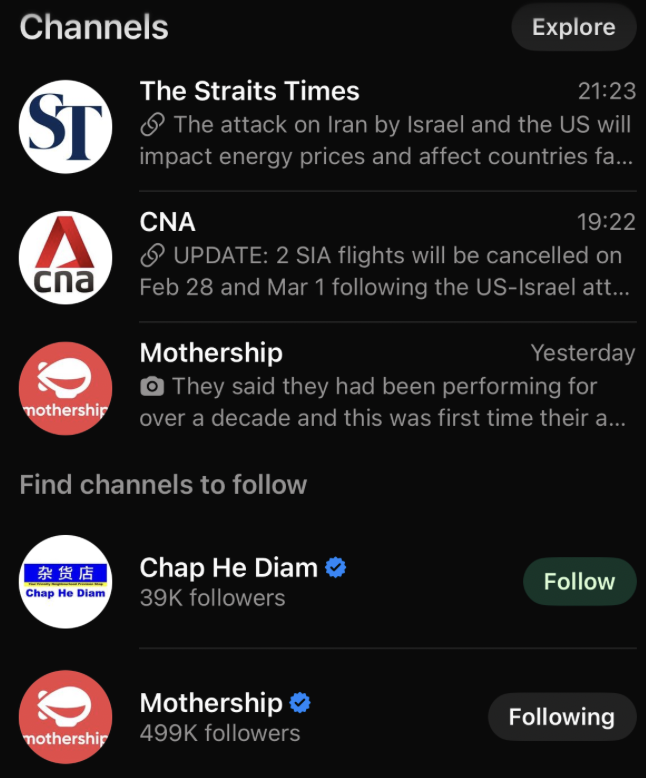Open the Mothership channel from Yesterday

pos(385,386)
